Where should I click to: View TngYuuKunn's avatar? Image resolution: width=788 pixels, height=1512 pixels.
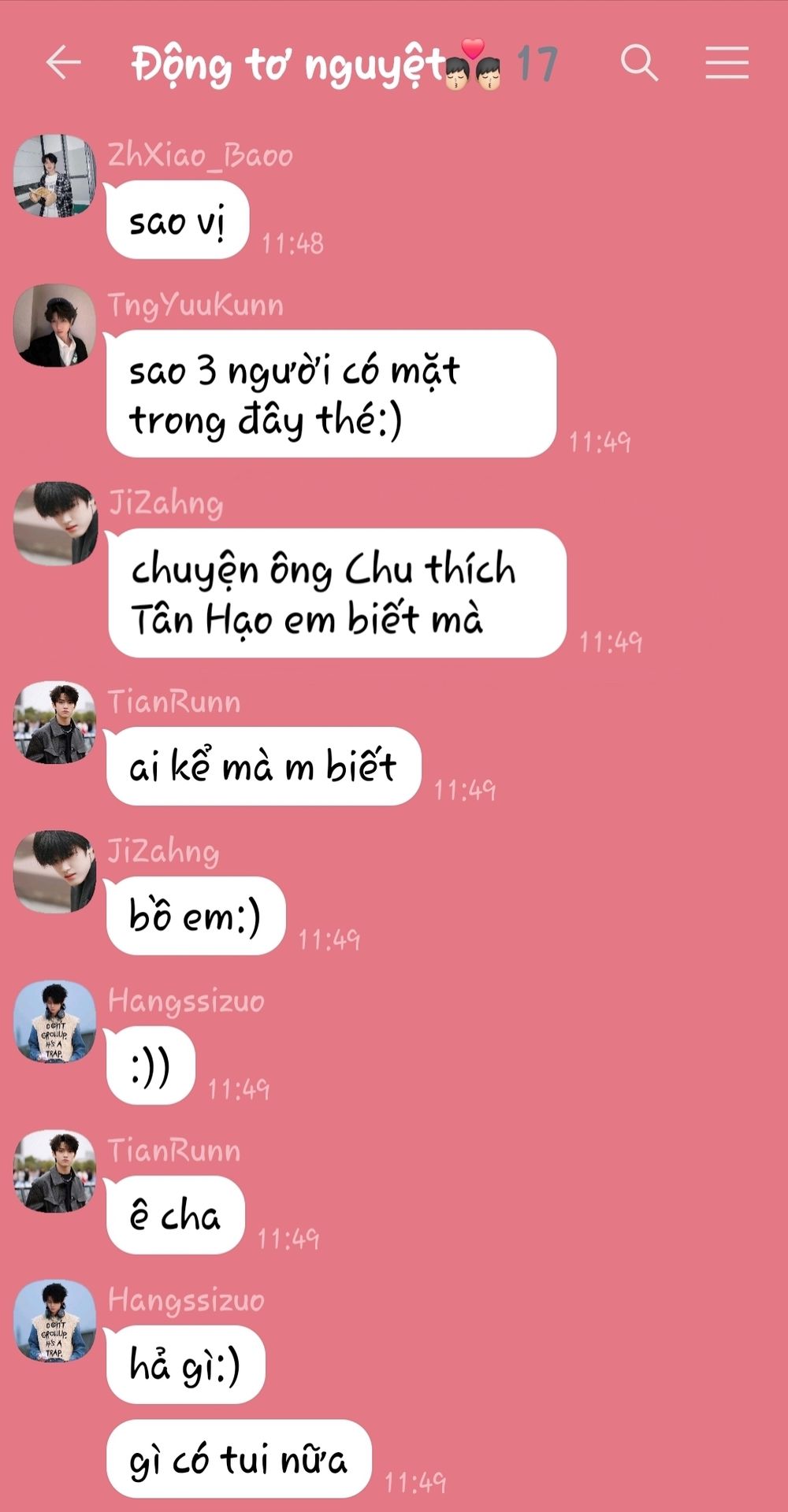[x=54, y=325]
